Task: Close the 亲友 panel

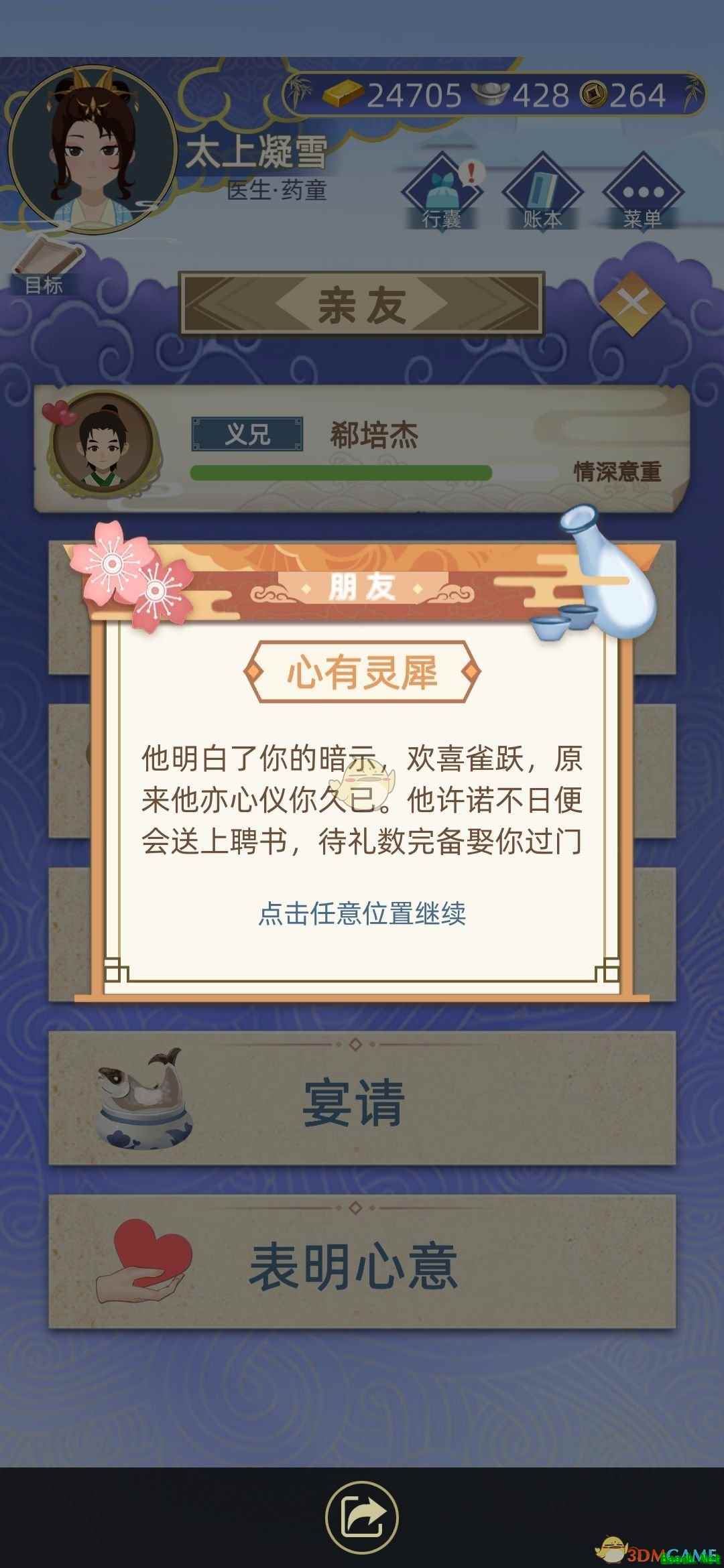Action: (x=632, y=304)
